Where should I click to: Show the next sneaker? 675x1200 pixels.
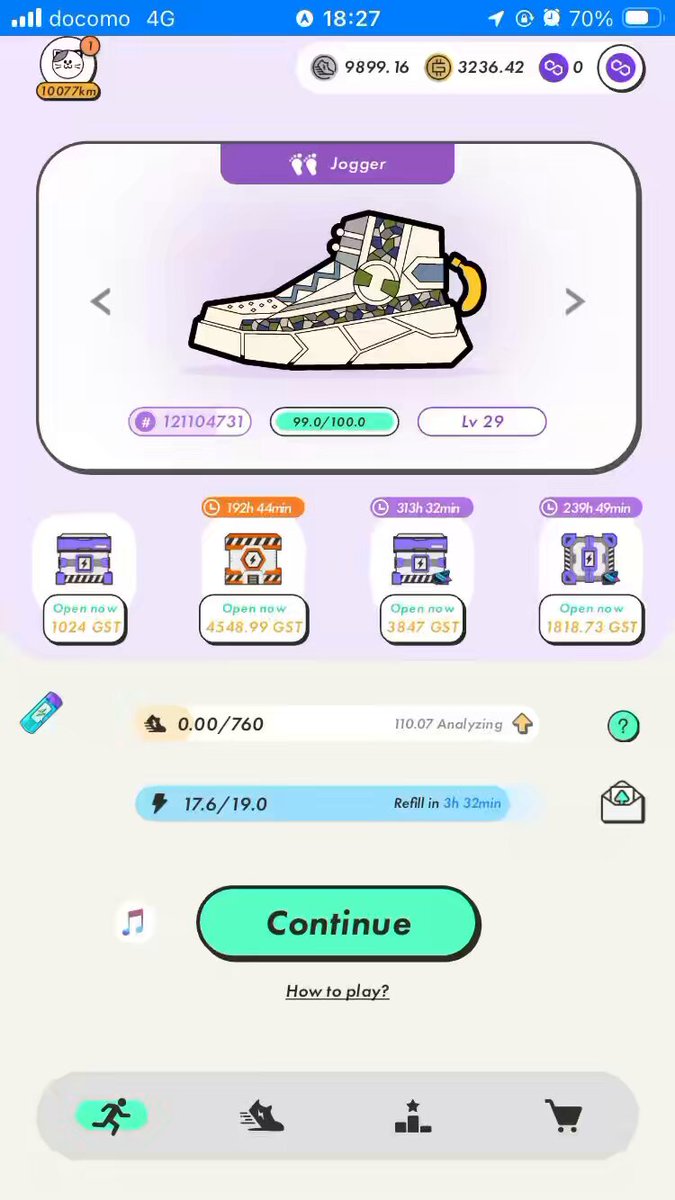pos(574,301)
